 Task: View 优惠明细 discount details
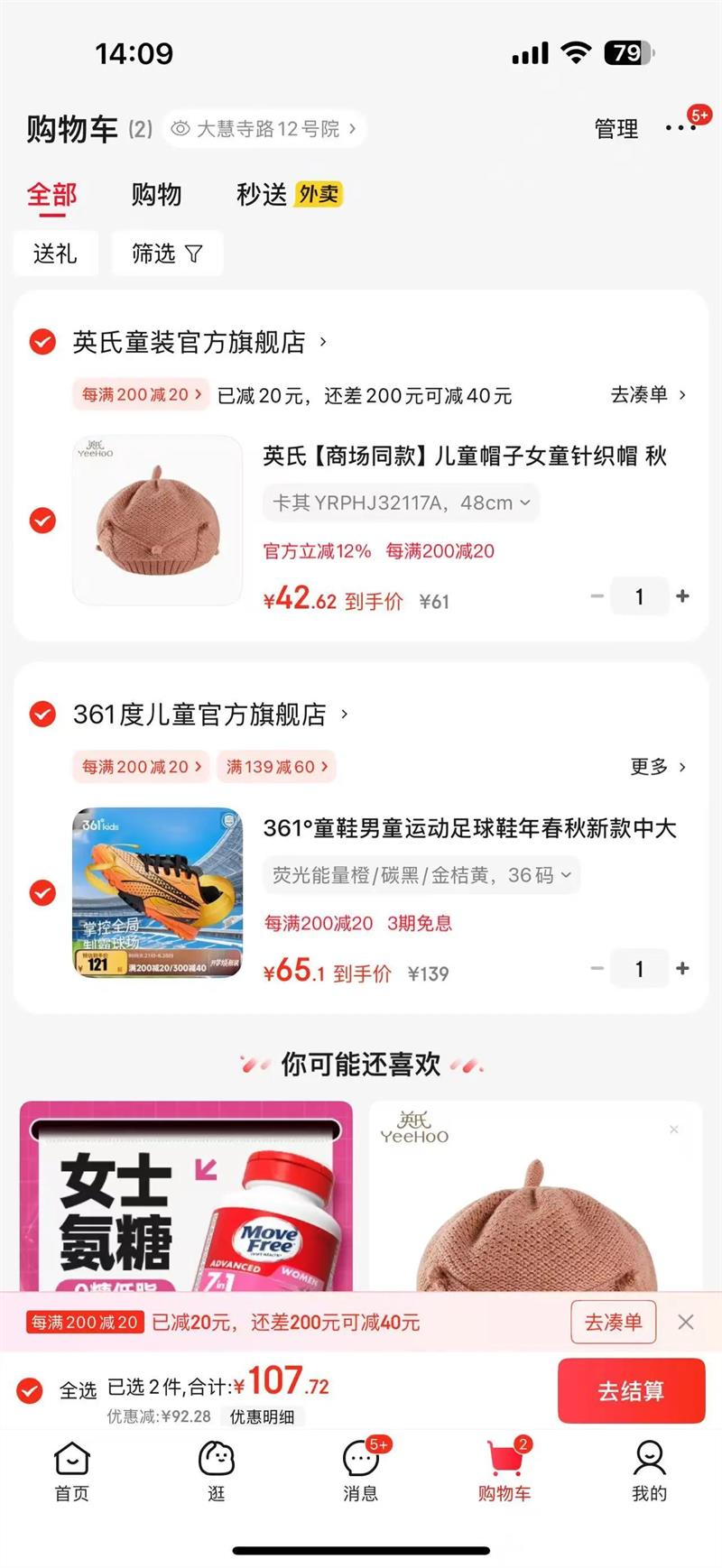[262, 1416]
